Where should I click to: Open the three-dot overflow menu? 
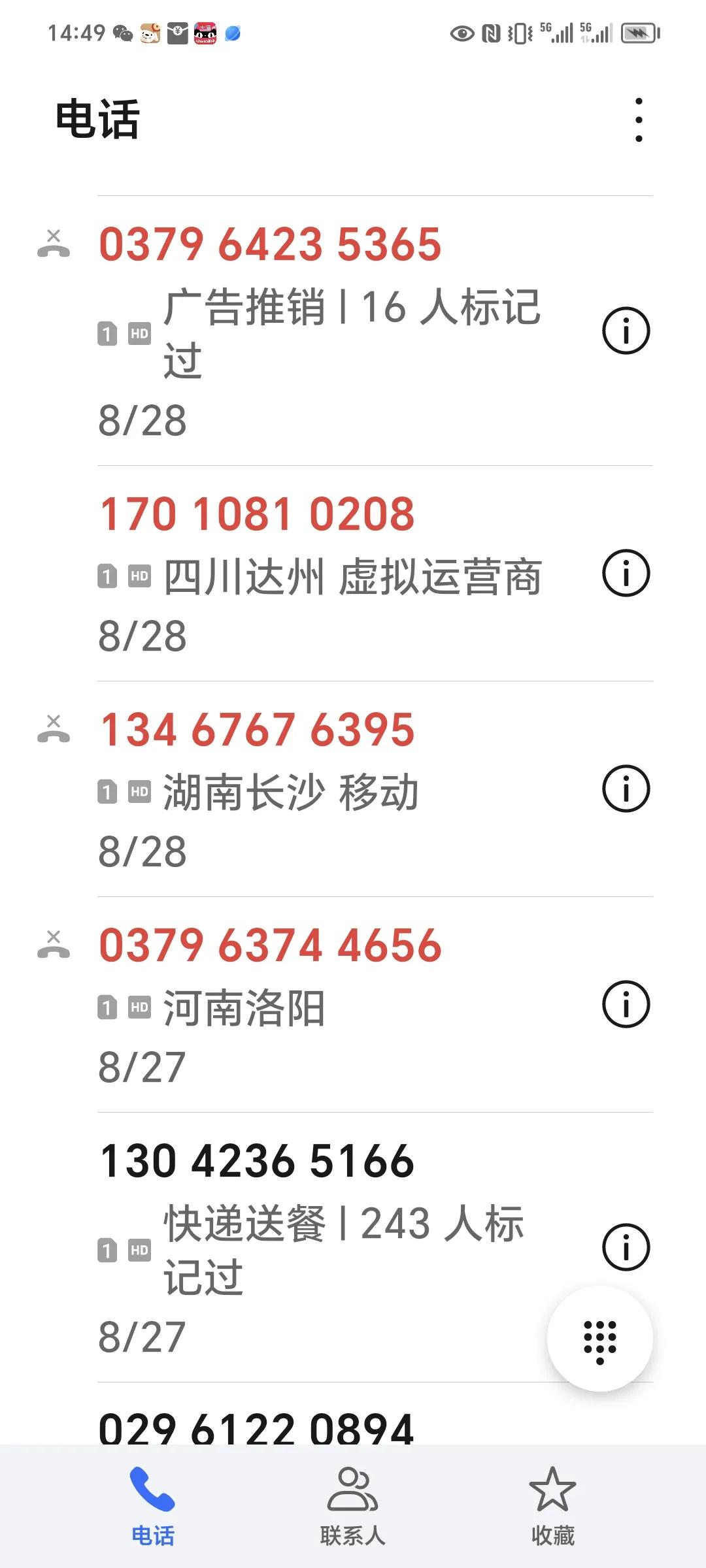click(x=639, y=120)
